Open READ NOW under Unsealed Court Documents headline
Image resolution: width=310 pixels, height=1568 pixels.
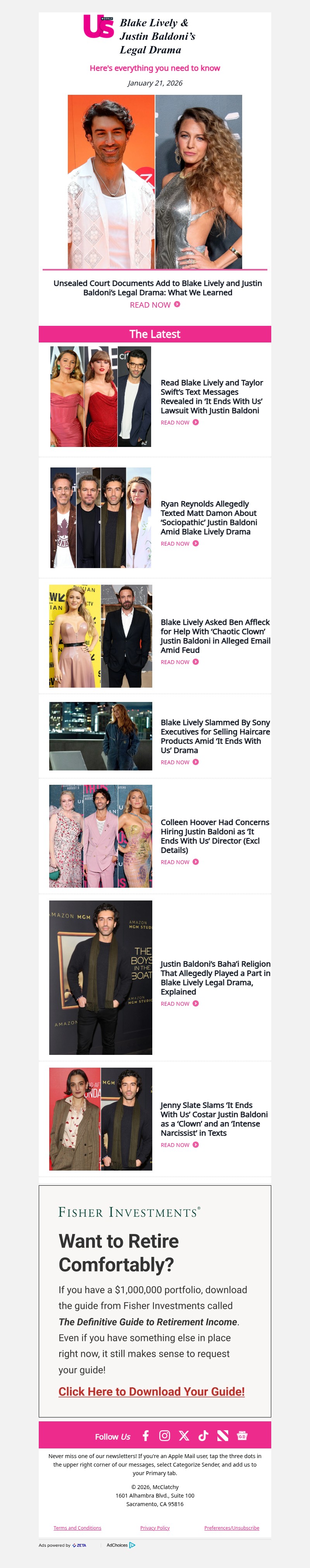coord(155,305)
